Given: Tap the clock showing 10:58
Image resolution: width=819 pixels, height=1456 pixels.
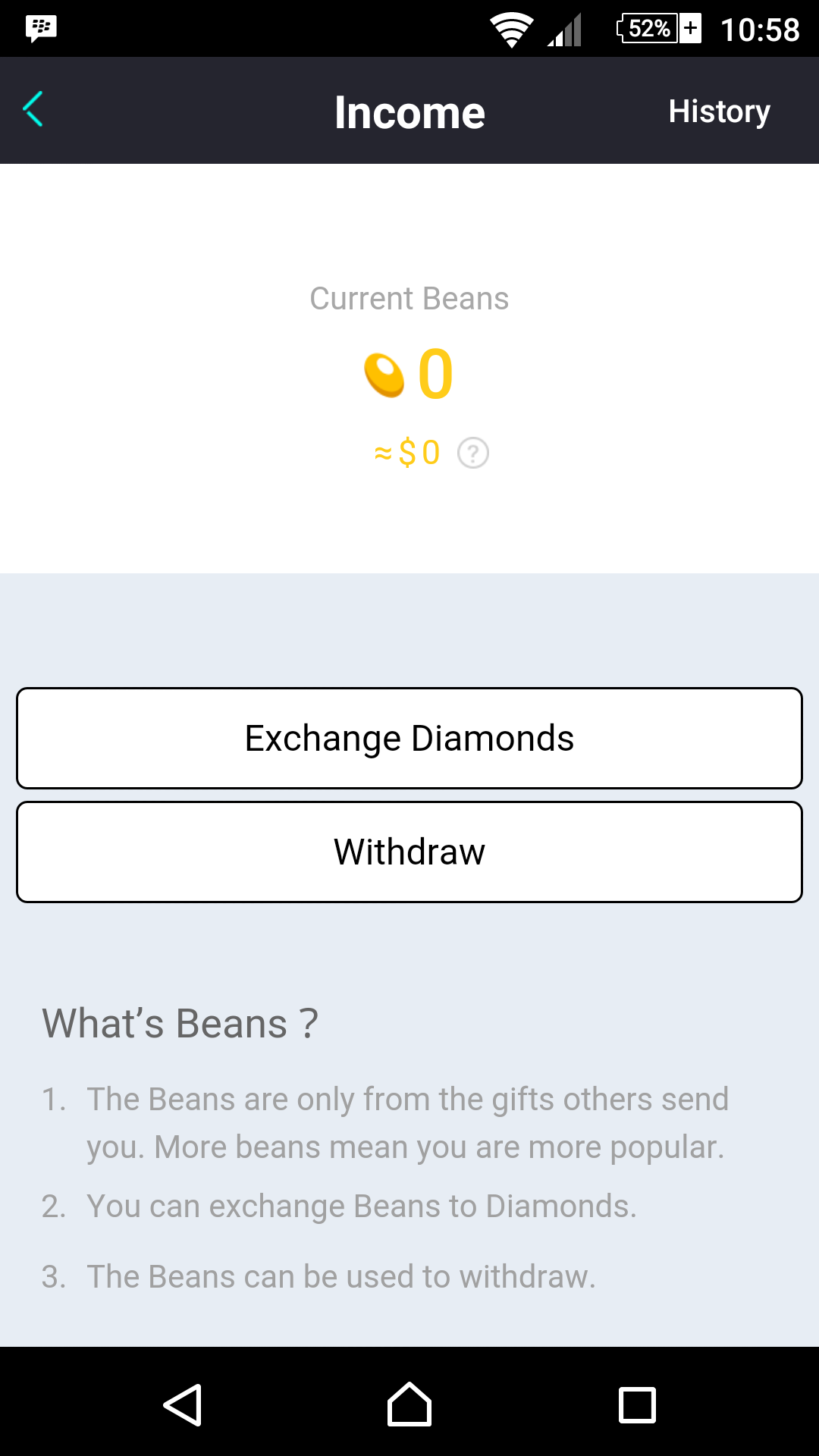Looking at the screenshot, I should (x=761, y=28).
